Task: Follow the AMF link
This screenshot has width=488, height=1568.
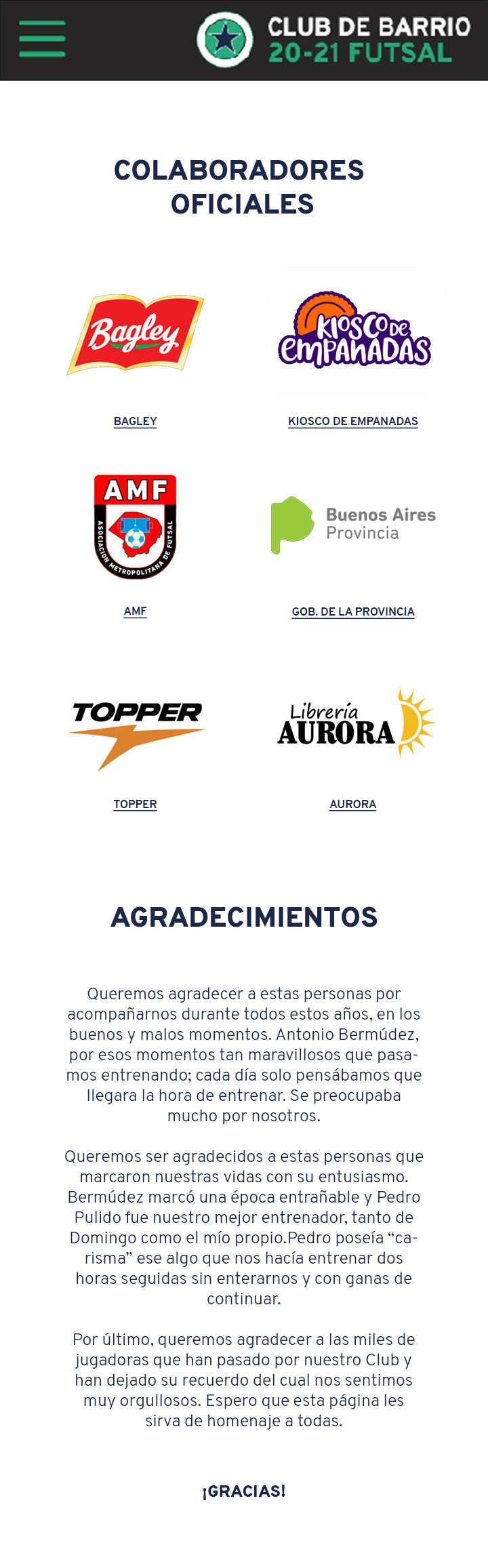Action: point(136,611)
